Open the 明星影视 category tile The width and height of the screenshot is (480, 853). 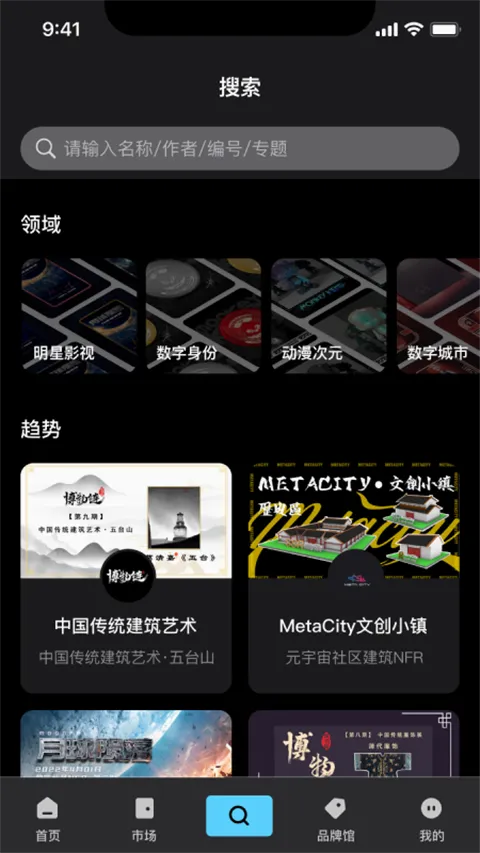click(79, 316)
